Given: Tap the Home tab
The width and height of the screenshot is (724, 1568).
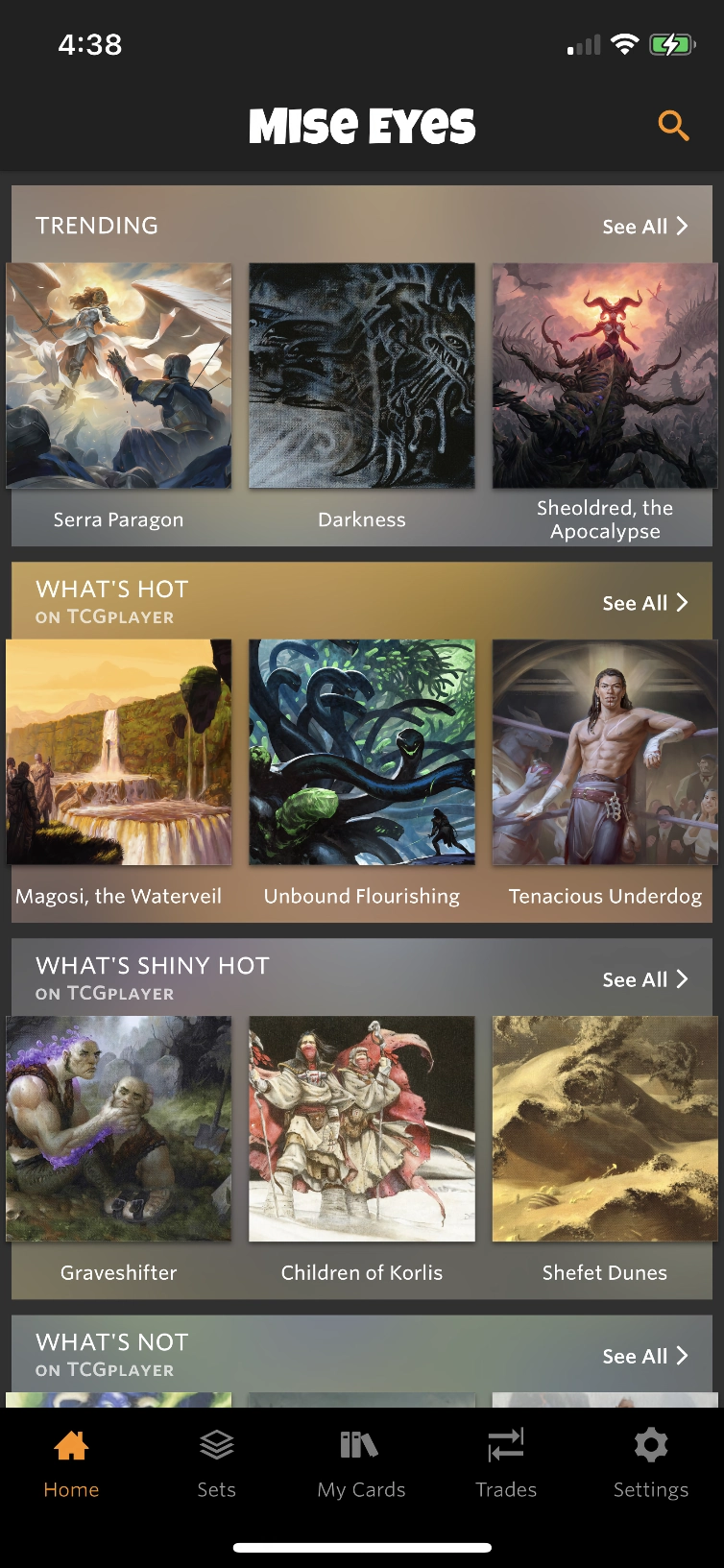Looking at the screenshot, I should point(71,1464).
